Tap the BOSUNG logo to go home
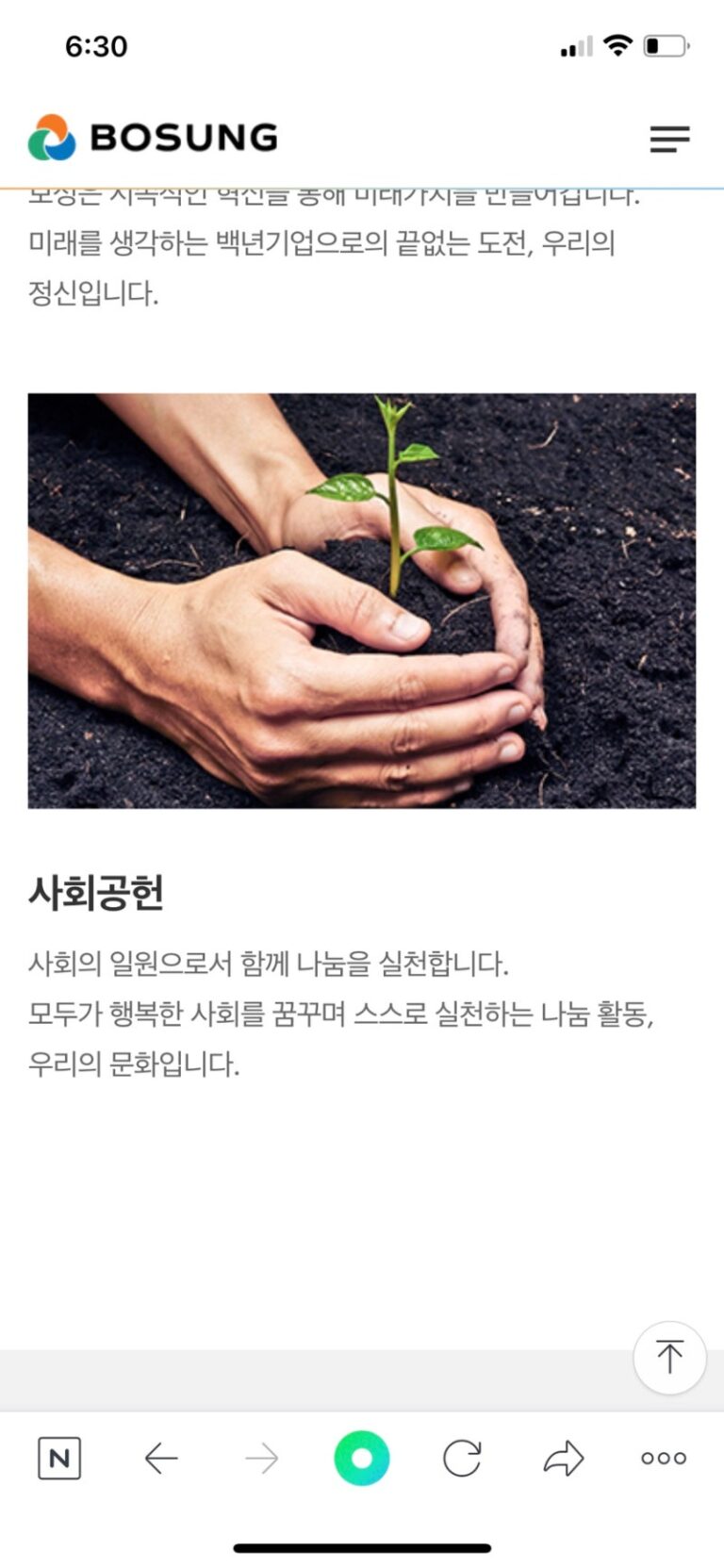Image resolution: width=724 pixels, height=1568 pixels. click(x=153, y=138)
